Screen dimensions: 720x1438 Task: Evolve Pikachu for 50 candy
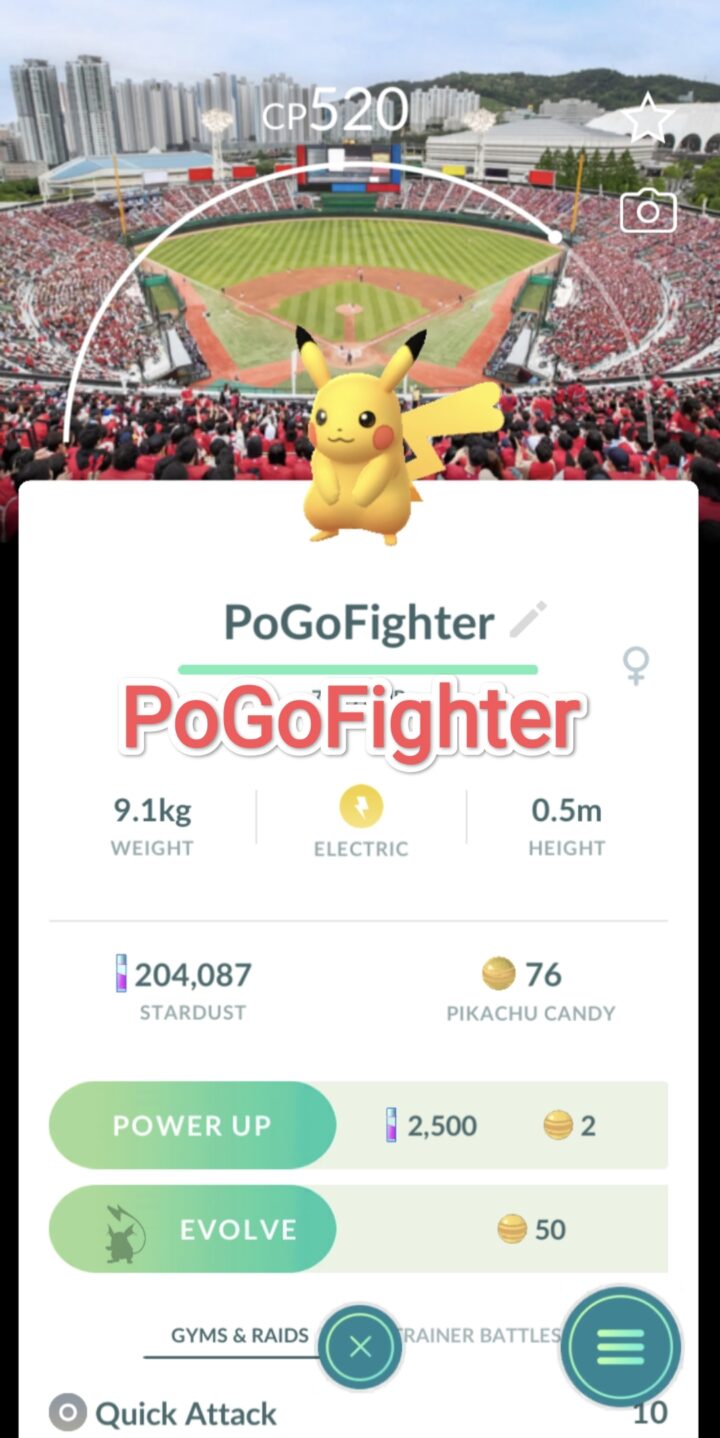(193, 1229)
